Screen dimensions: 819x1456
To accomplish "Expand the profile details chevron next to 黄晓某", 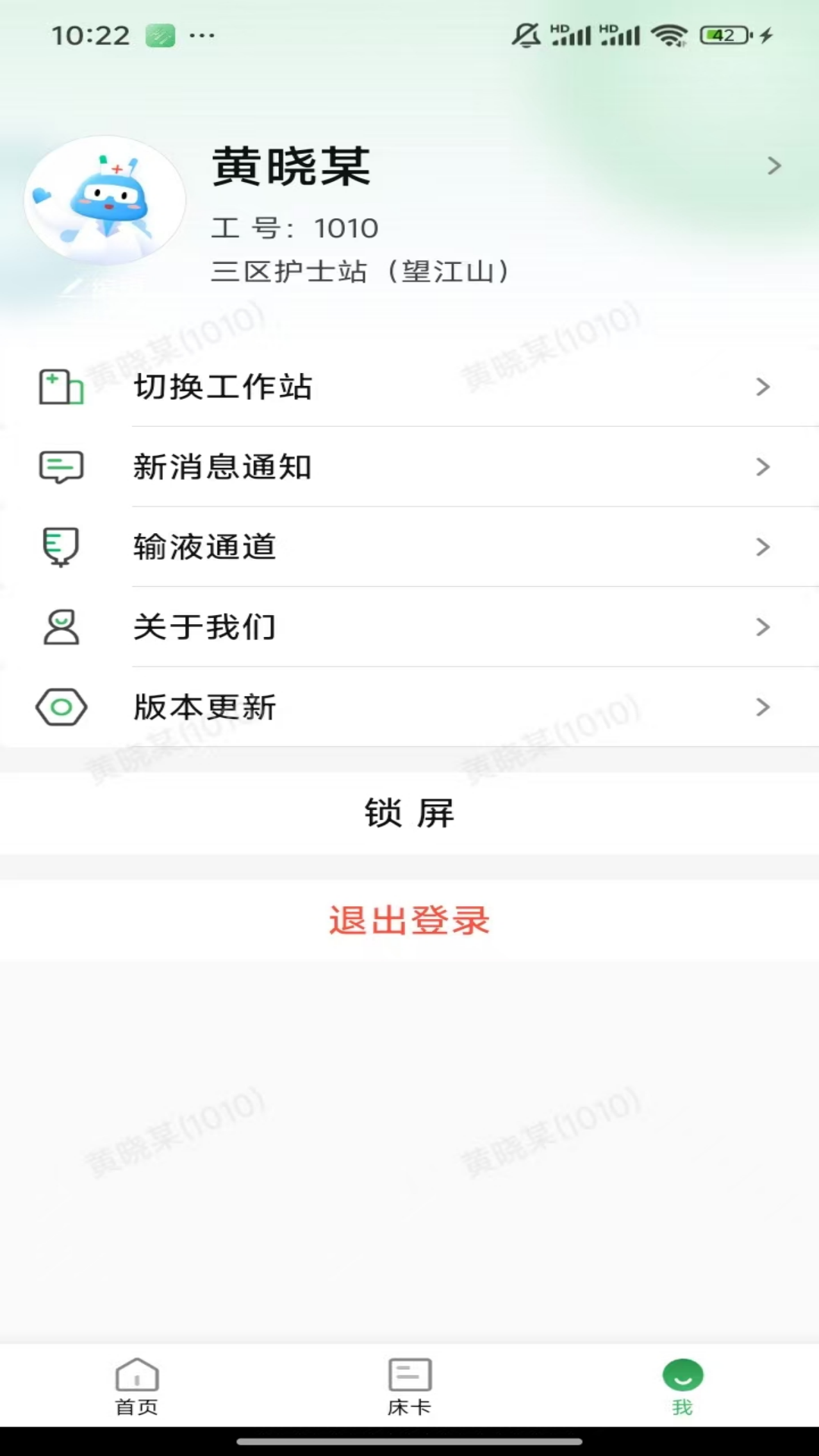I will [774, 165].
